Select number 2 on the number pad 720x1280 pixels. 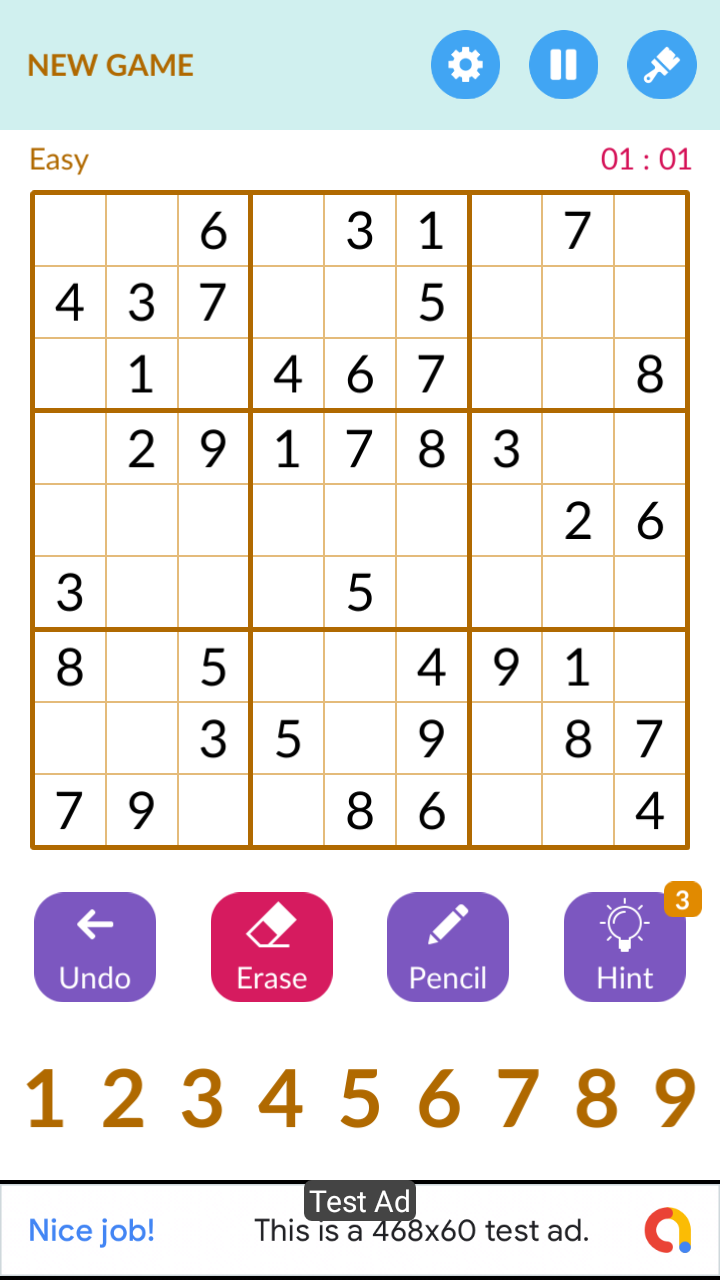coord(123,1099)
